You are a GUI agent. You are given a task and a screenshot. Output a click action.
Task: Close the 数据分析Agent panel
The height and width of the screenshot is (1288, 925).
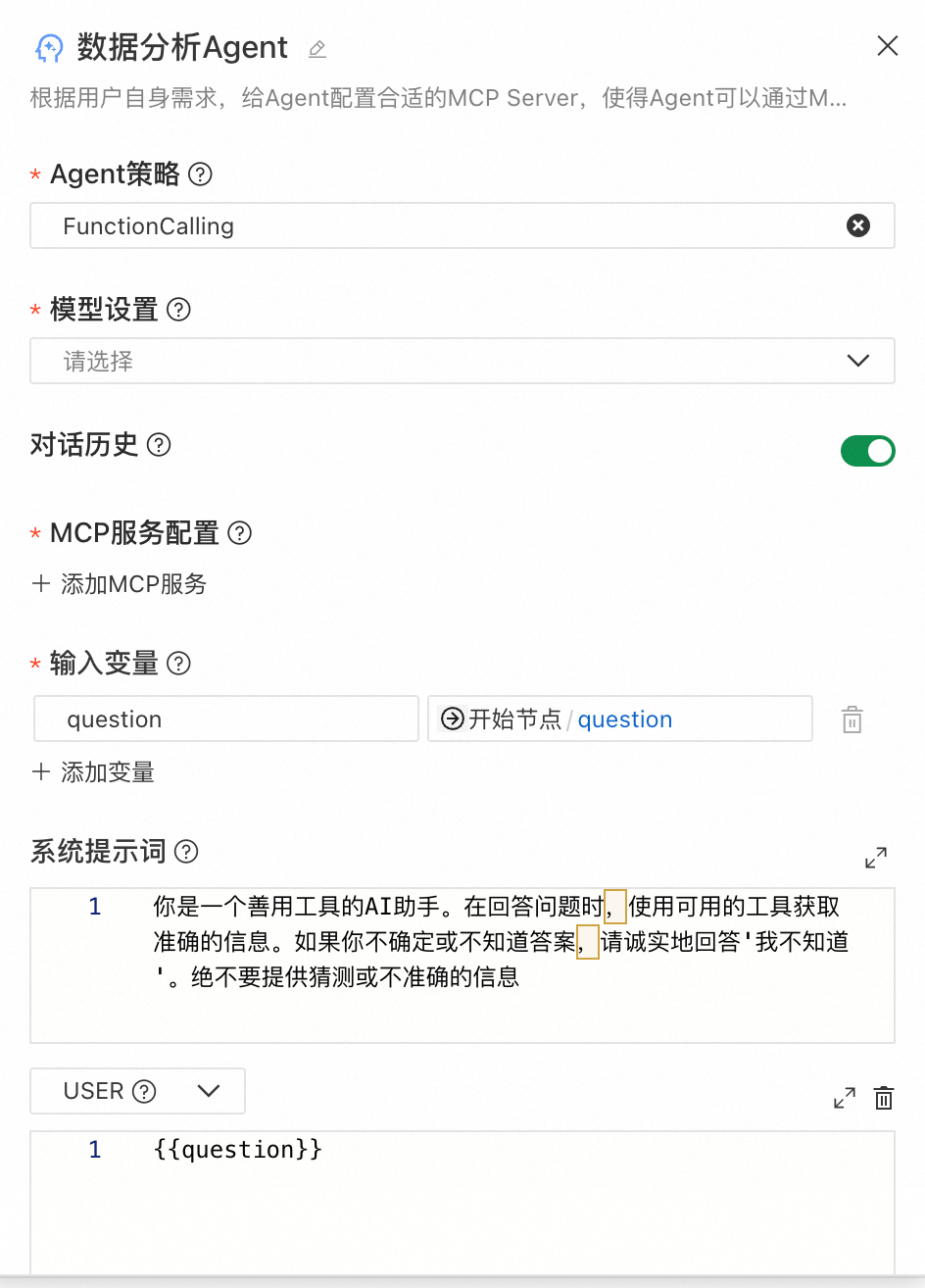coord(887,46)
